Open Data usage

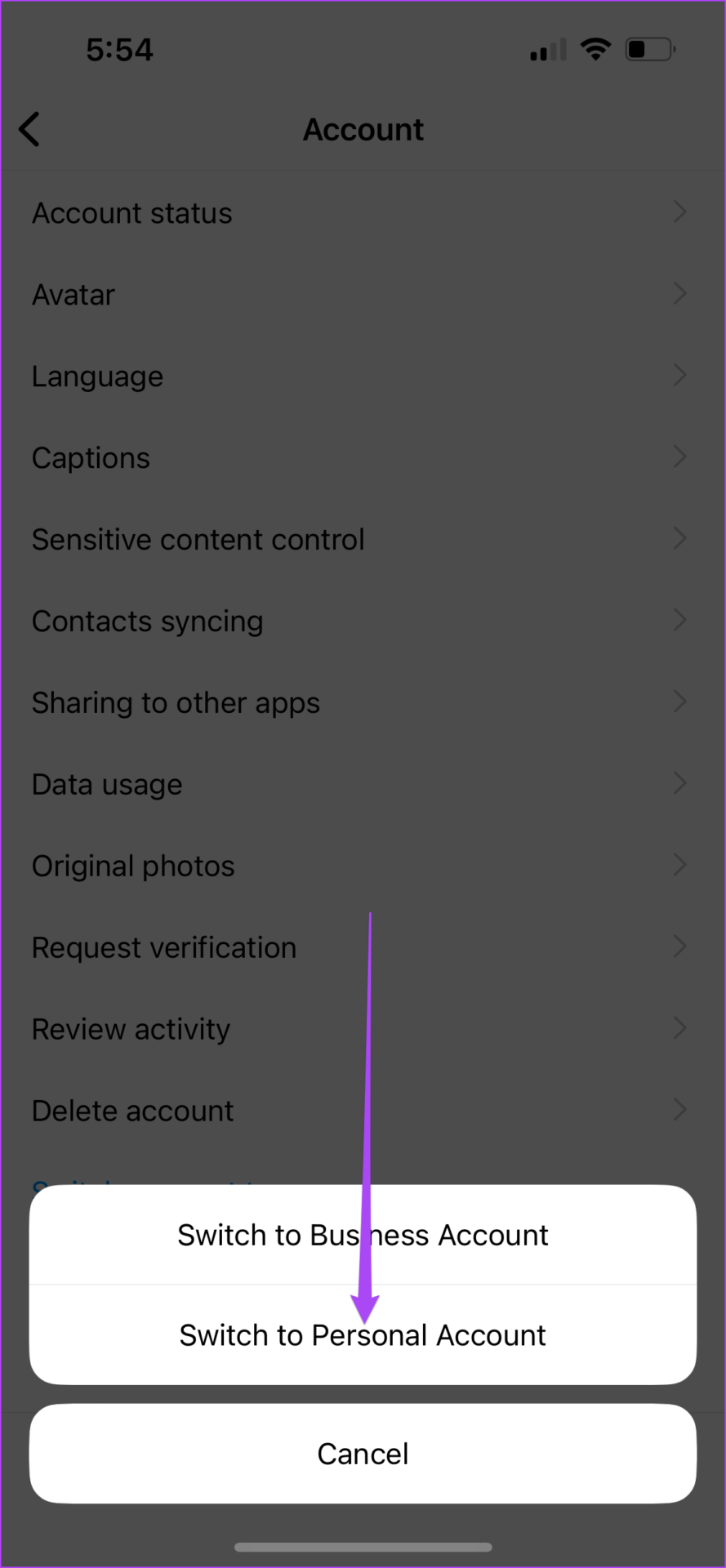point(363,785)
